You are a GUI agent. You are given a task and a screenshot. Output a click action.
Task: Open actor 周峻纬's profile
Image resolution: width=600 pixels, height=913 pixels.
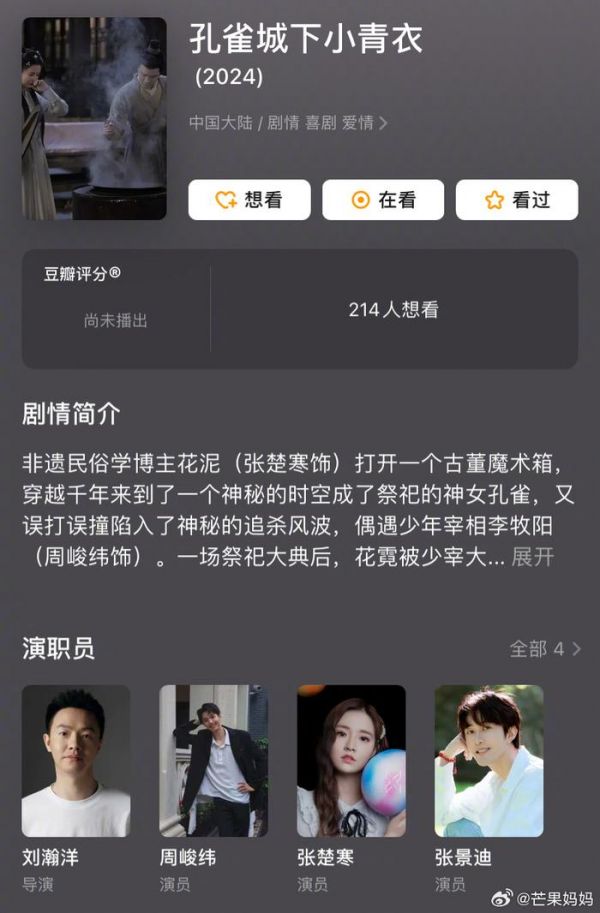pyautogui.click(x=213, y=761)
